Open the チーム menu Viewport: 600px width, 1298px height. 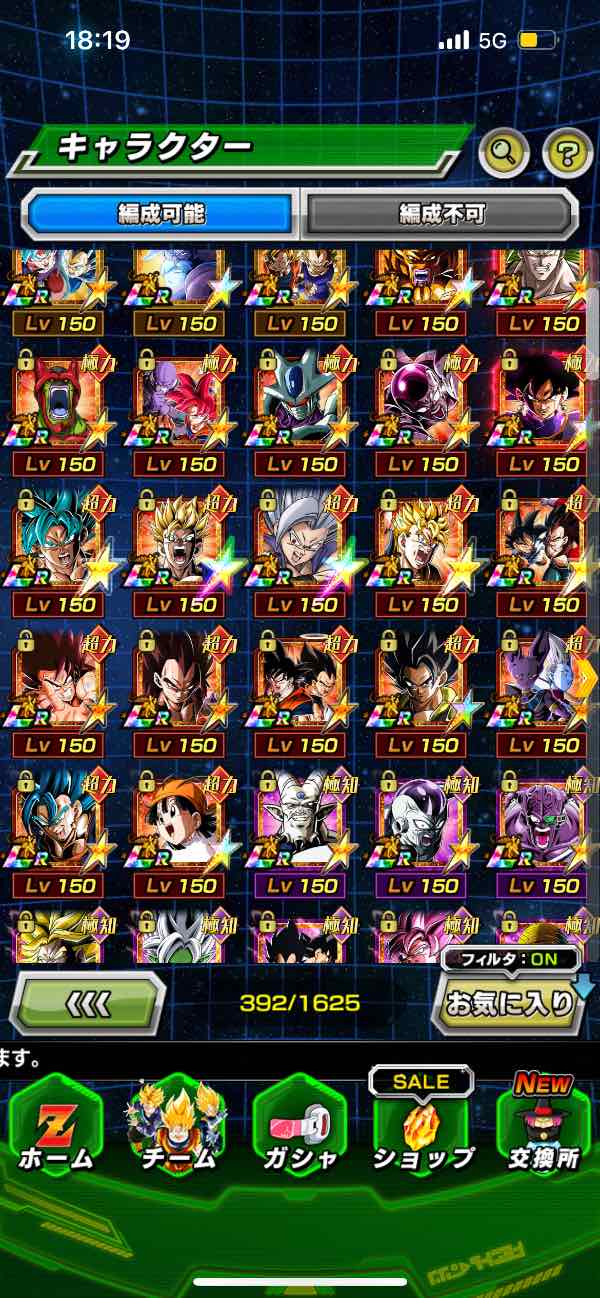point(177,1125)
